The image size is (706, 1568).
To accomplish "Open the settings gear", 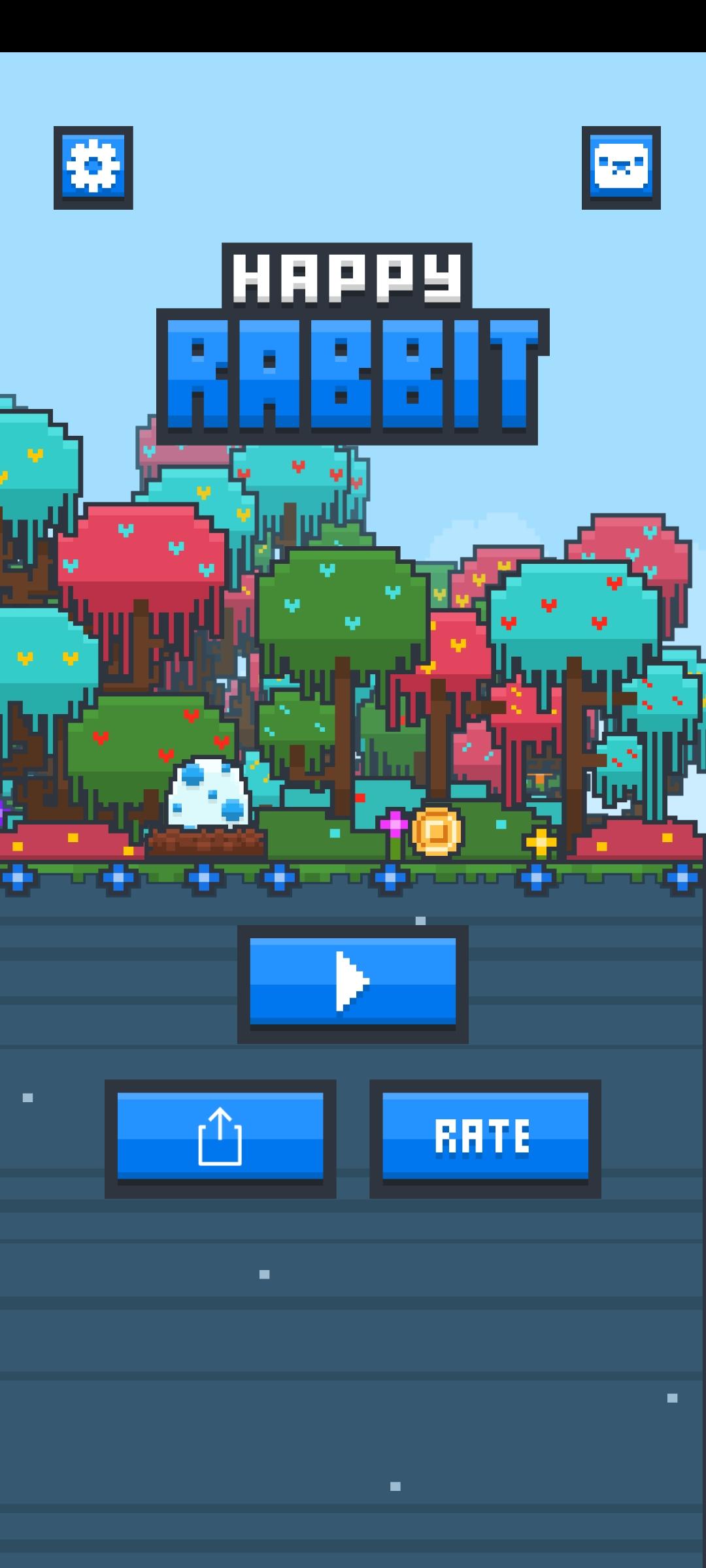I will (x=93, y=167).
